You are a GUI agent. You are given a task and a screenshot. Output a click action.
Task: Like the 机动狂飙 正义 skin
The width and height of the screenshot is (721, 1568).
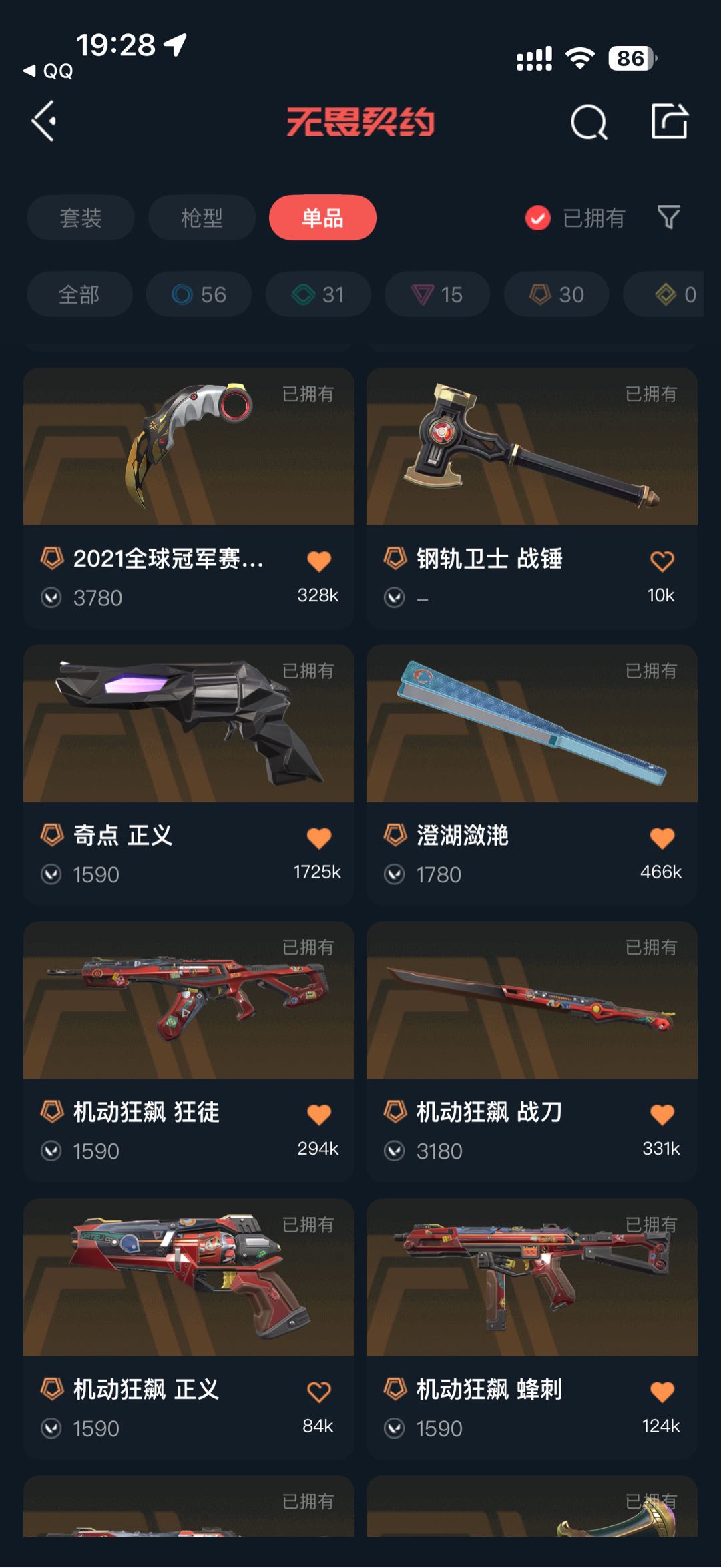pyautogui.click(x=319, y=1392)
